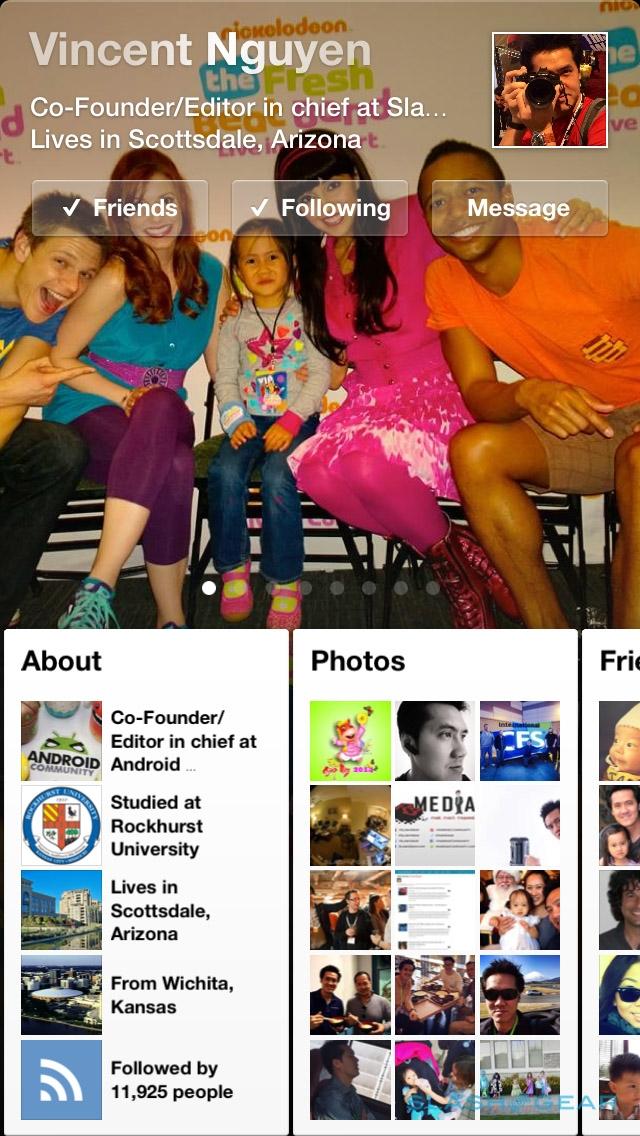
Task: Open the green cartoon photo thumbnail
Action: (350, 741)
